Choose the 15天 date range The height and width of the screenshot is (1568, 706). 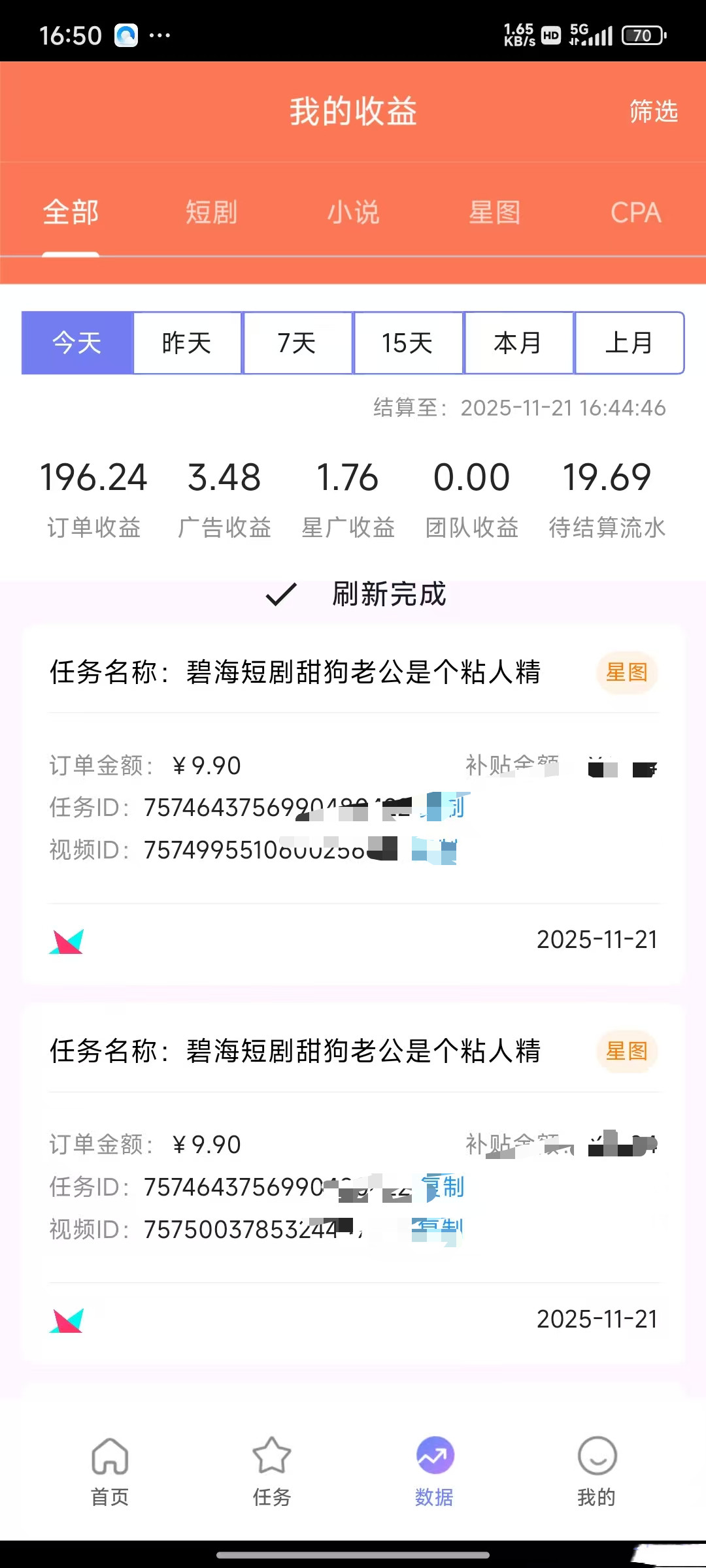coord(408,343)
